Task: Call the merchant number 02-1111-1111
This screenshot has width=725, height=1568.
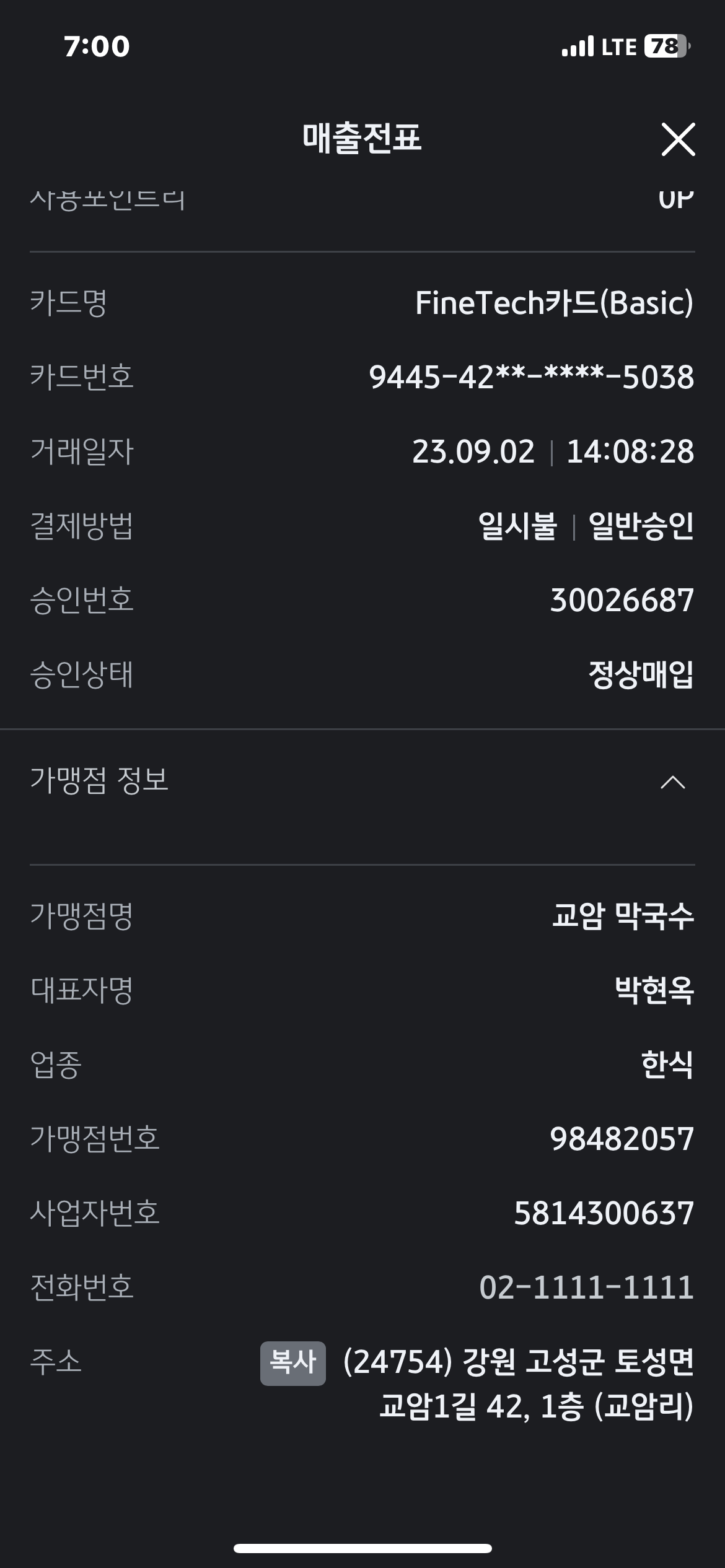Action: [586, 1287]
